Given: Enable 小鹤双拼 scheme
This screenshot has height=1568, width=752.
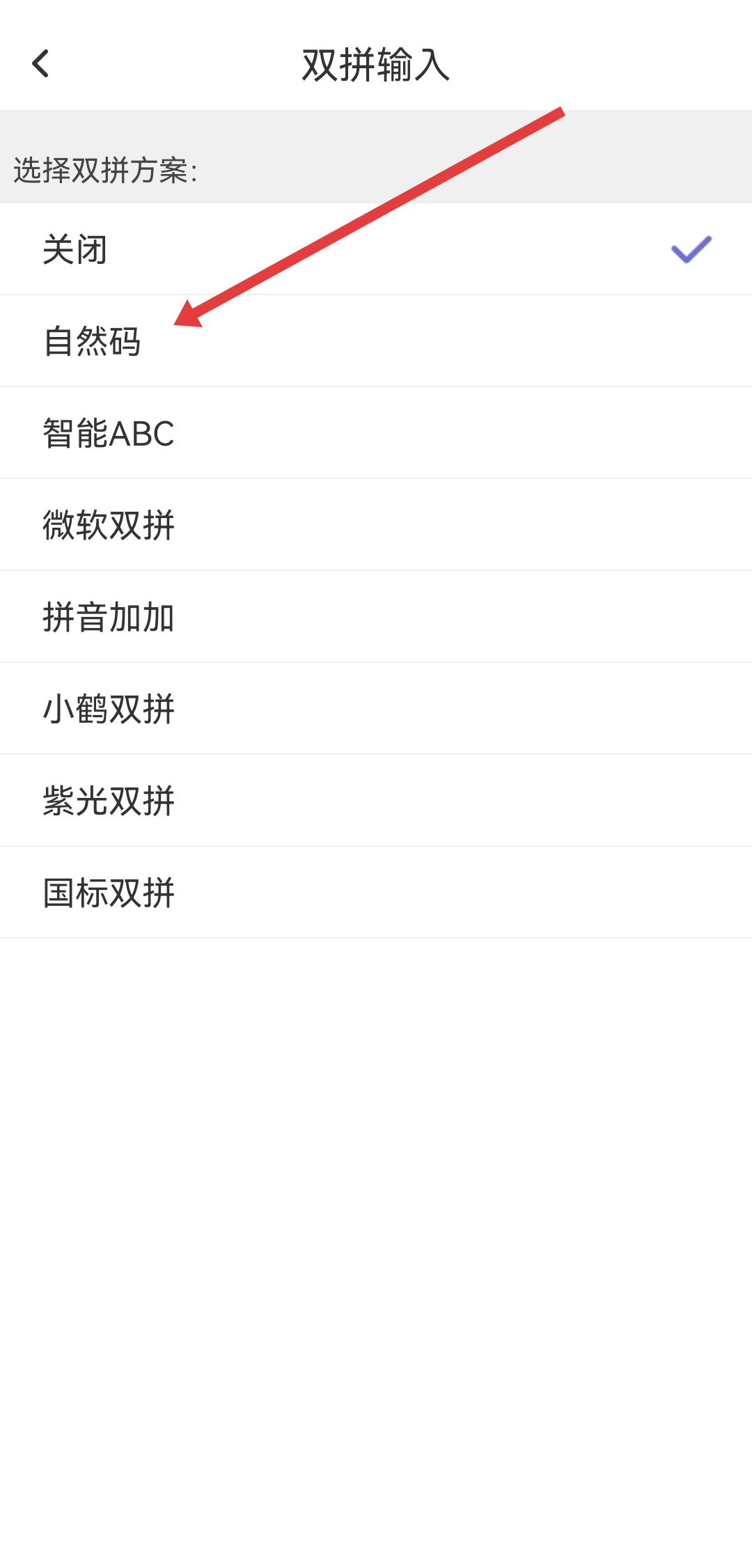Looking at the screenshot, I should tap(109, 709).
